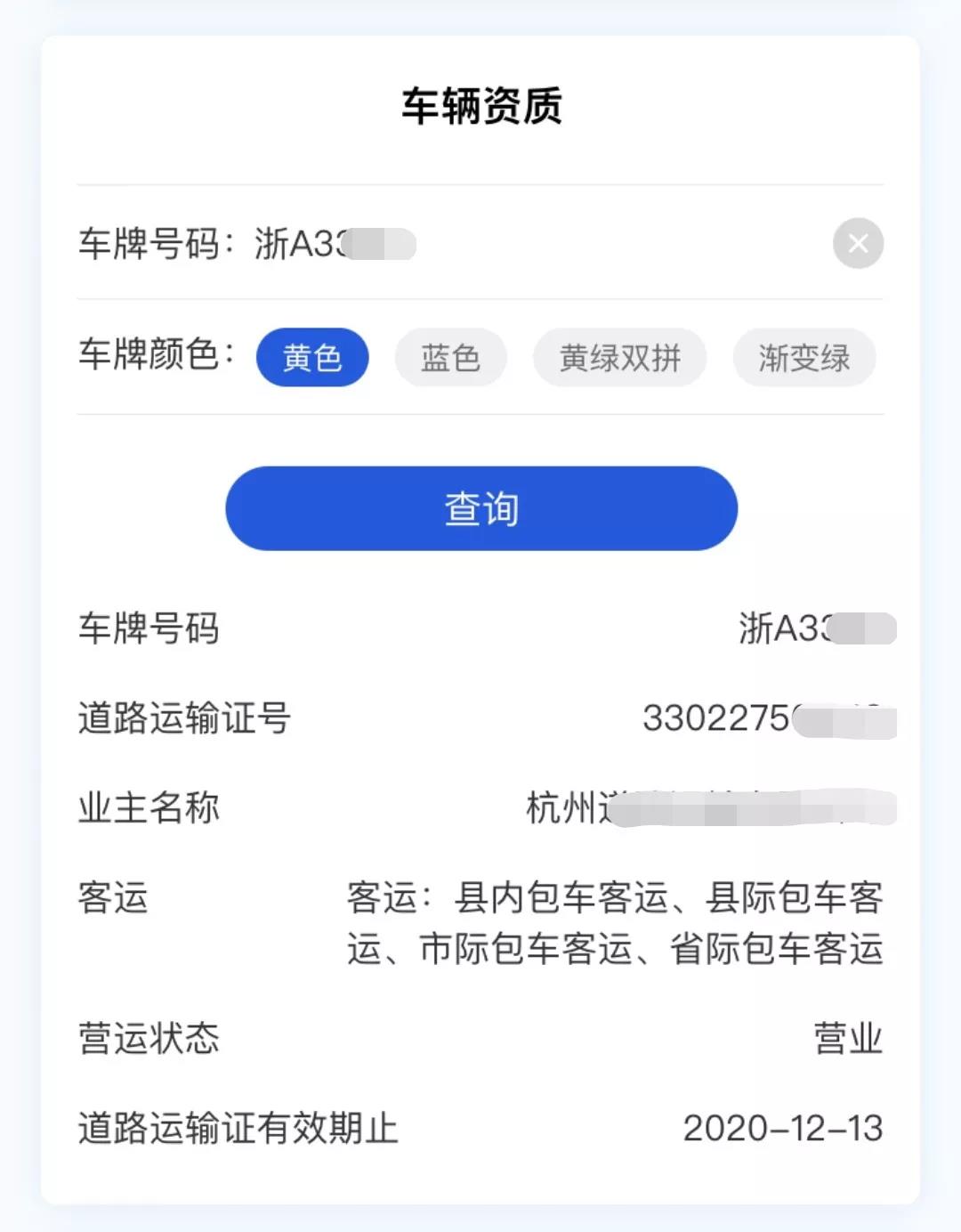This screenshot has height=1232, width=961.
Task: Select the 黄色 plate color chip
Action: pos(313,357)
